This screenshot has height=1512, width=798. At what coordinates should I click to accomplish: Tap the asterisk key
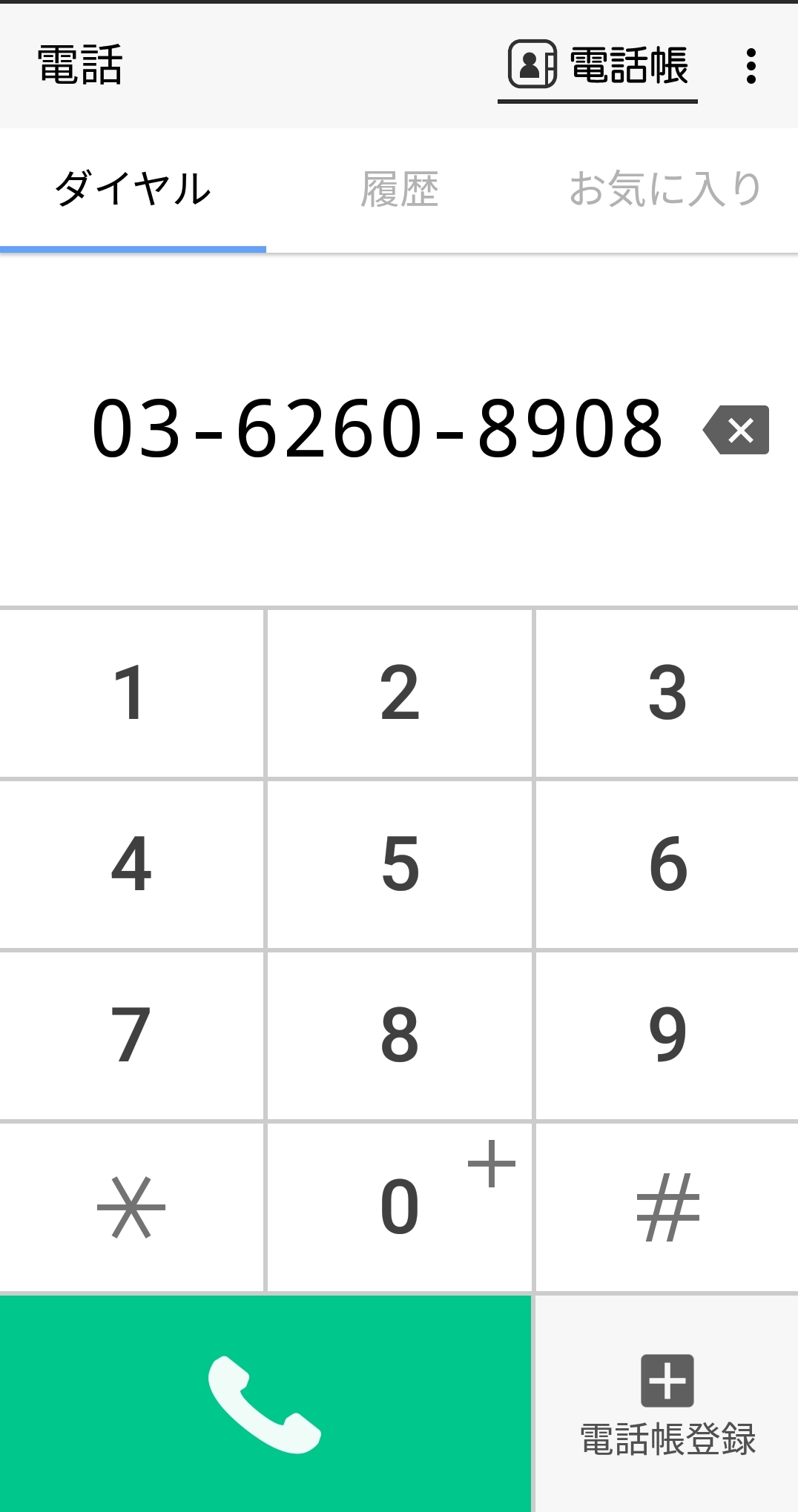tap(131, 1207)
